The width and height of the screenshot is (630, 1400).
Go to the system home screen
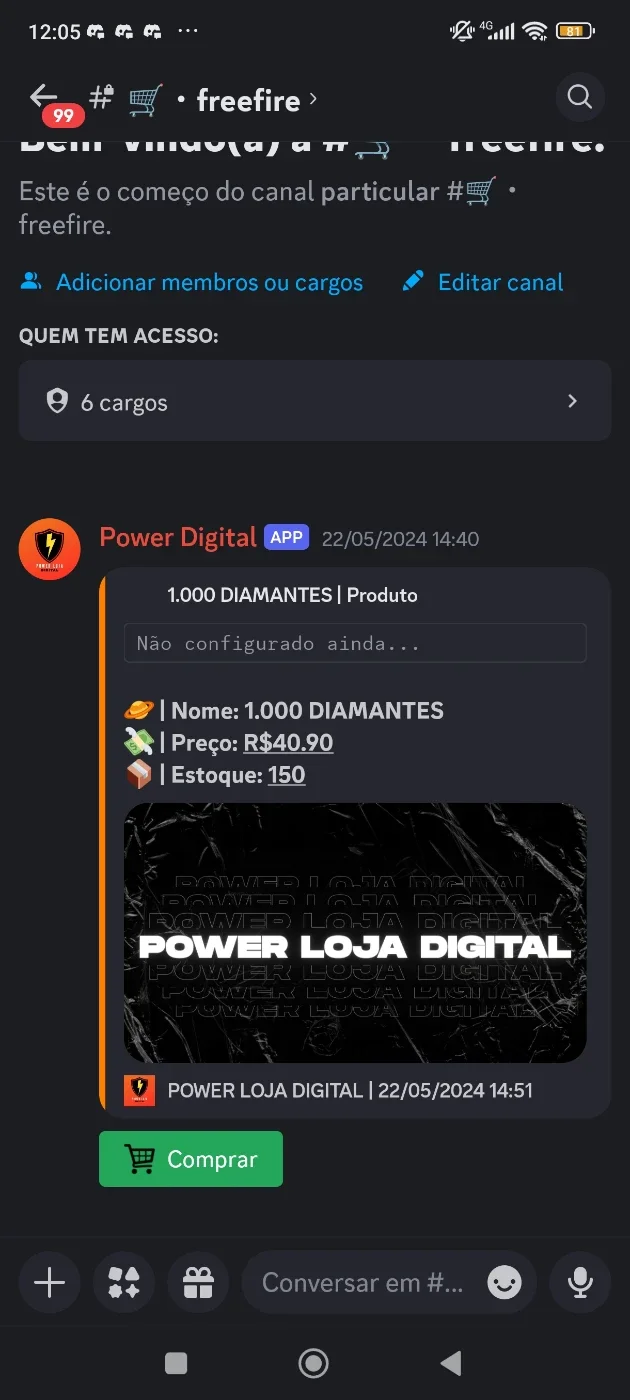pyautogui.click(x=314, y=1363)
